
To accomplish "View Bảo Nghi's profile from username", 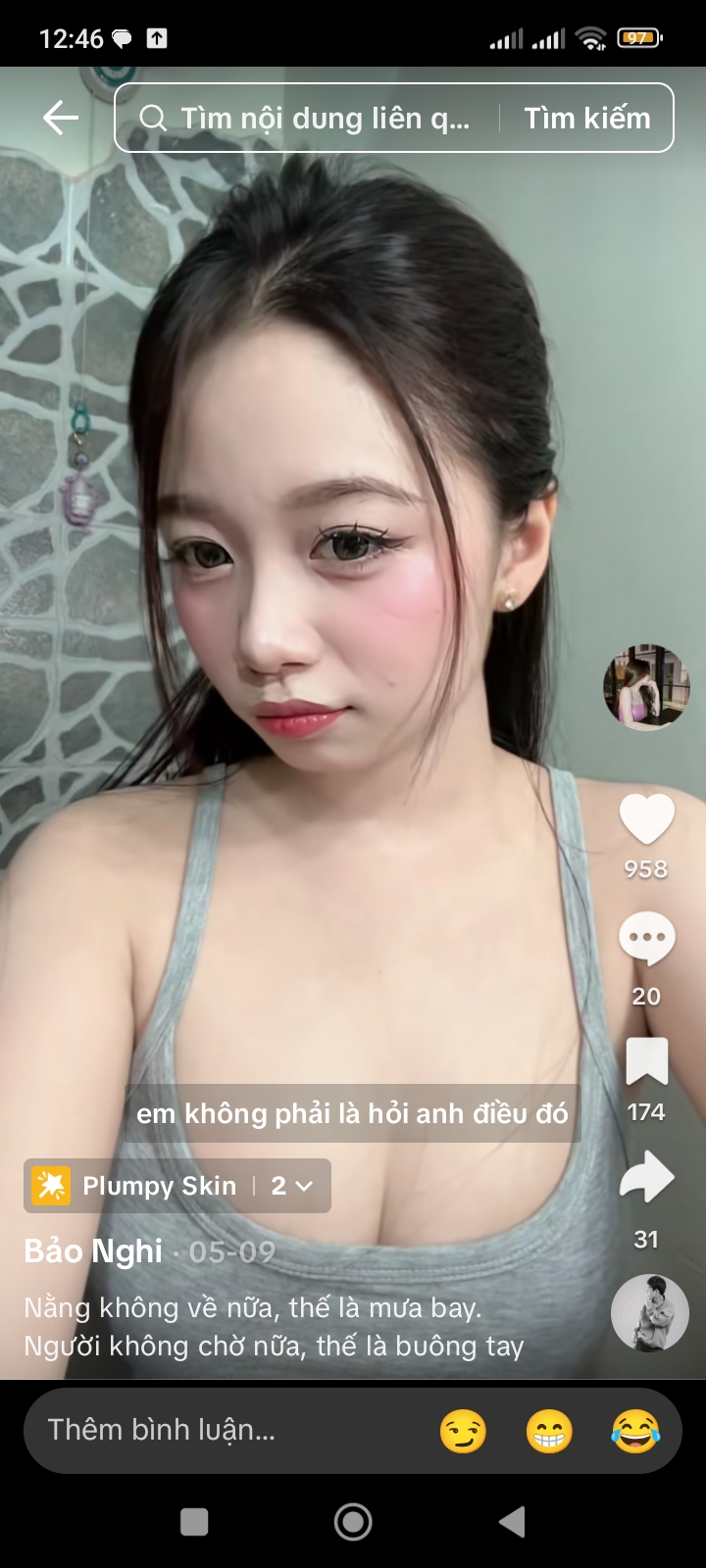I will [x=93, y=1251].
